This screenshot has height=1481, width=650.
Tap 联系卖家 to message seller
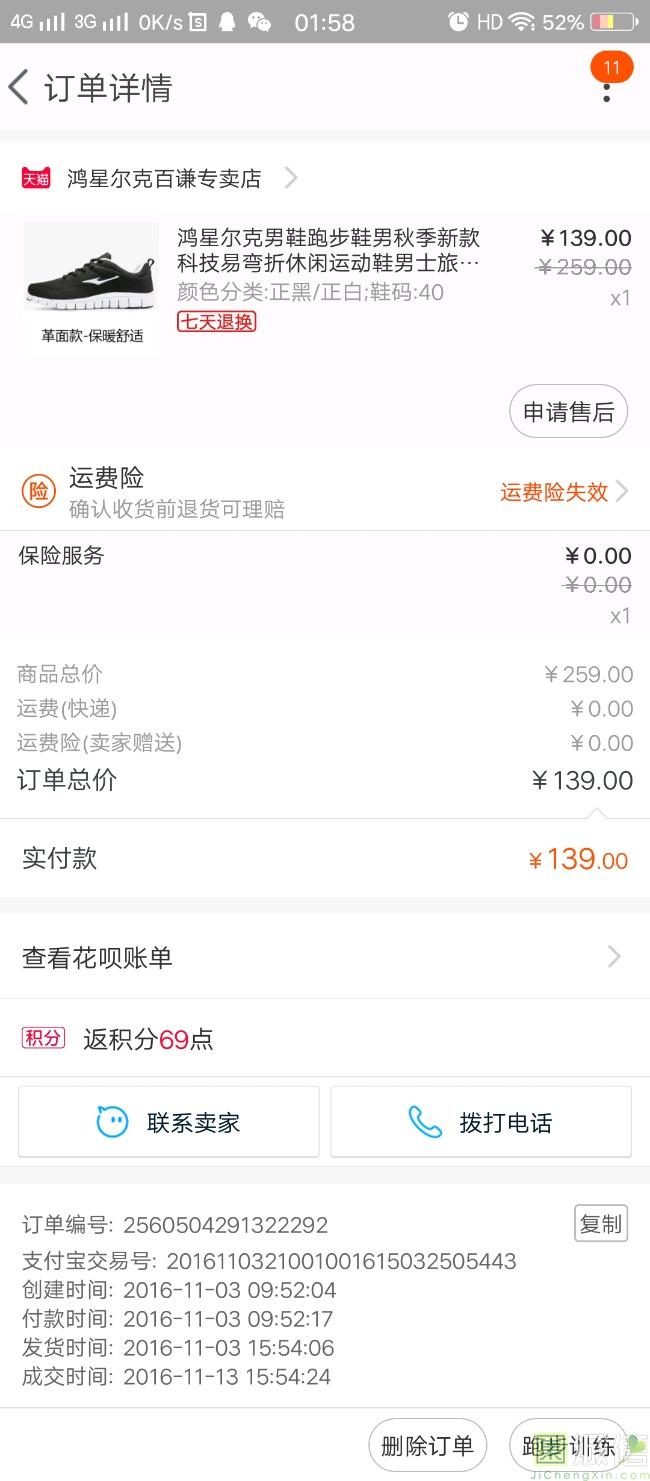(x=169, y=1122)
